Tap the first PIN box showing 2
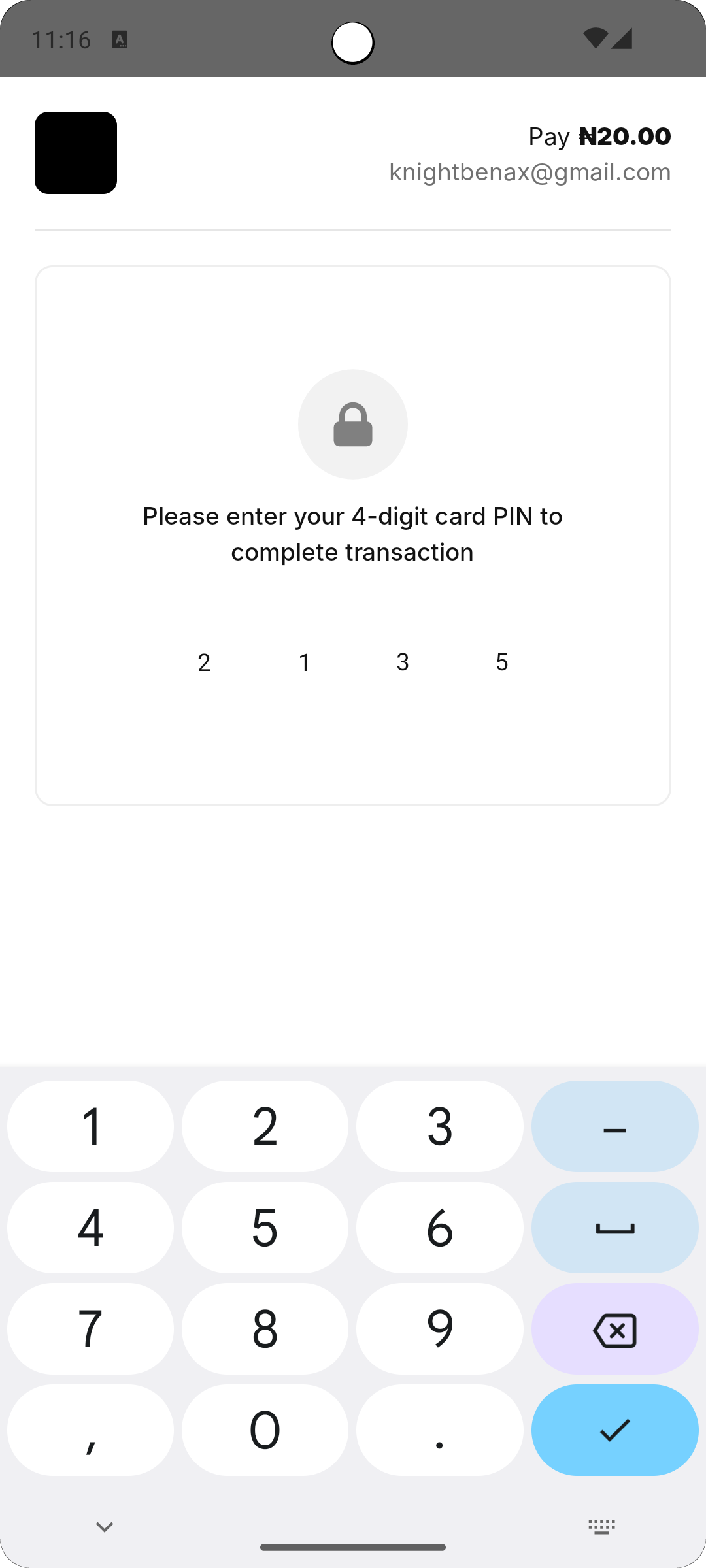Viewport: 706px width, 1568px height. (x=204, y=662)
